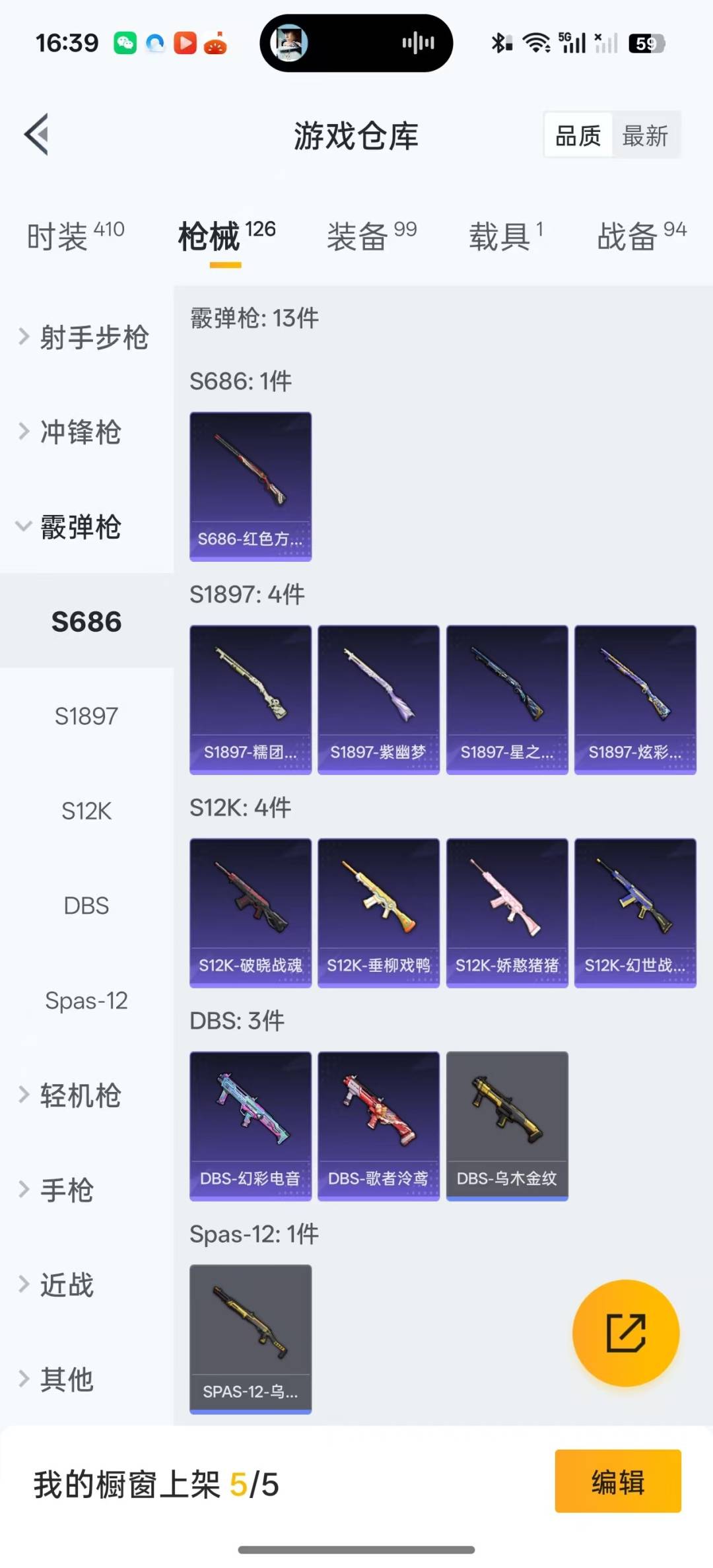
Task: Switch to the 装备 tab
Action: pos(372,236)
